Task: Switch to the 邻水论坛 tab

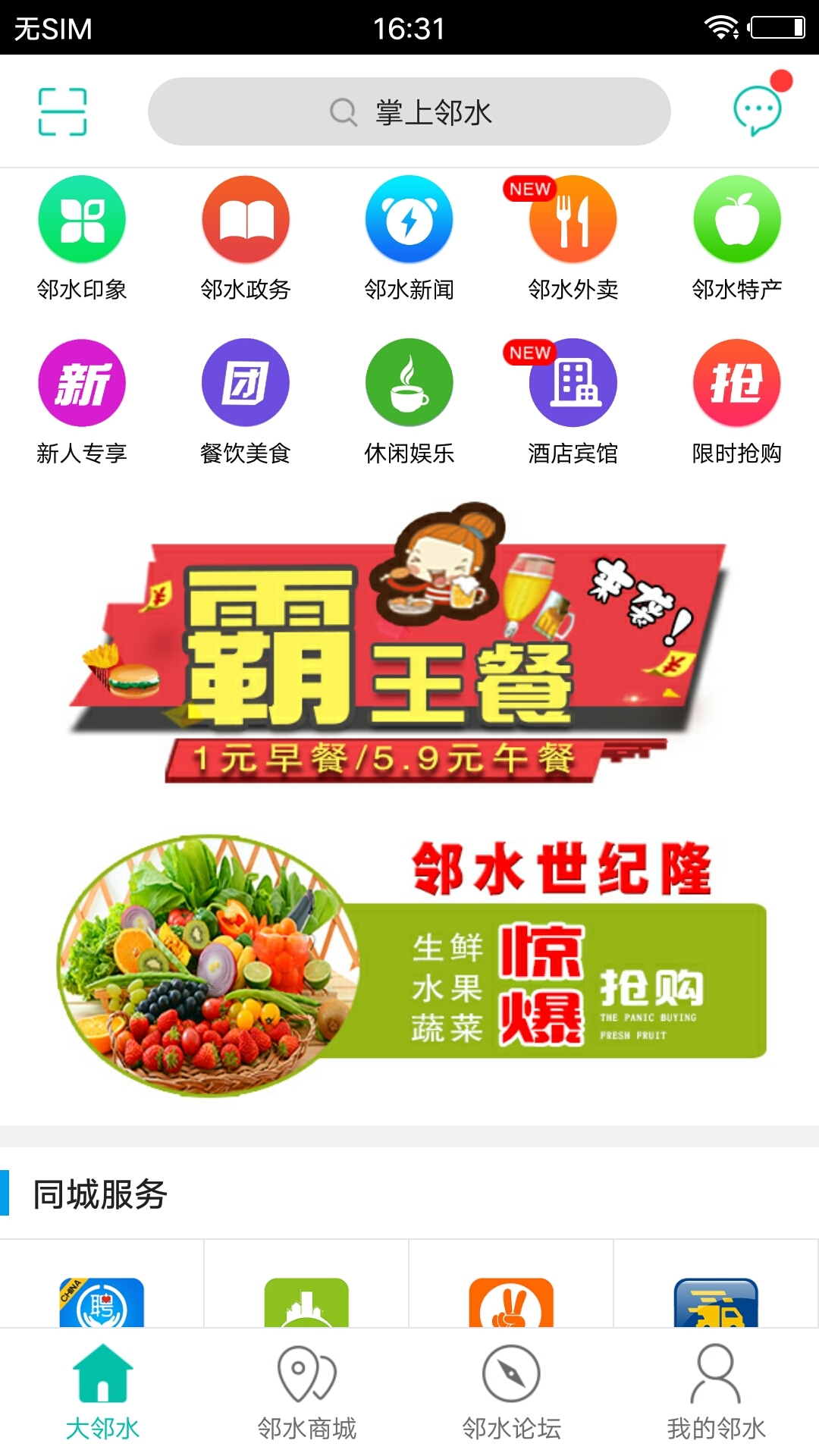Action: click(512, 1392)
